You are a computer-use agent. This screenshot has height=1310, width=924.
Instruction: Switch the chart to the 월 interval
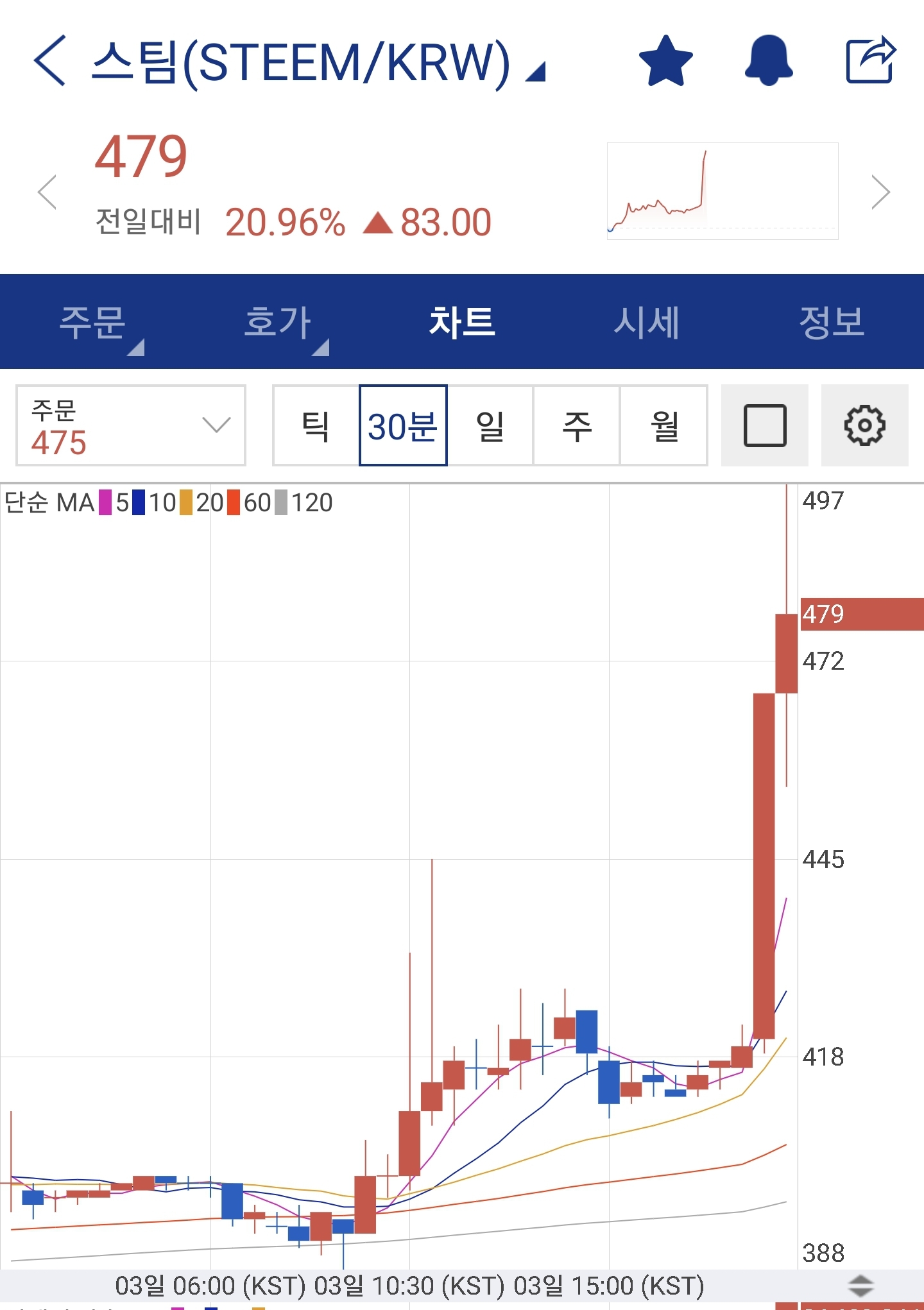(x=664, y=425)
